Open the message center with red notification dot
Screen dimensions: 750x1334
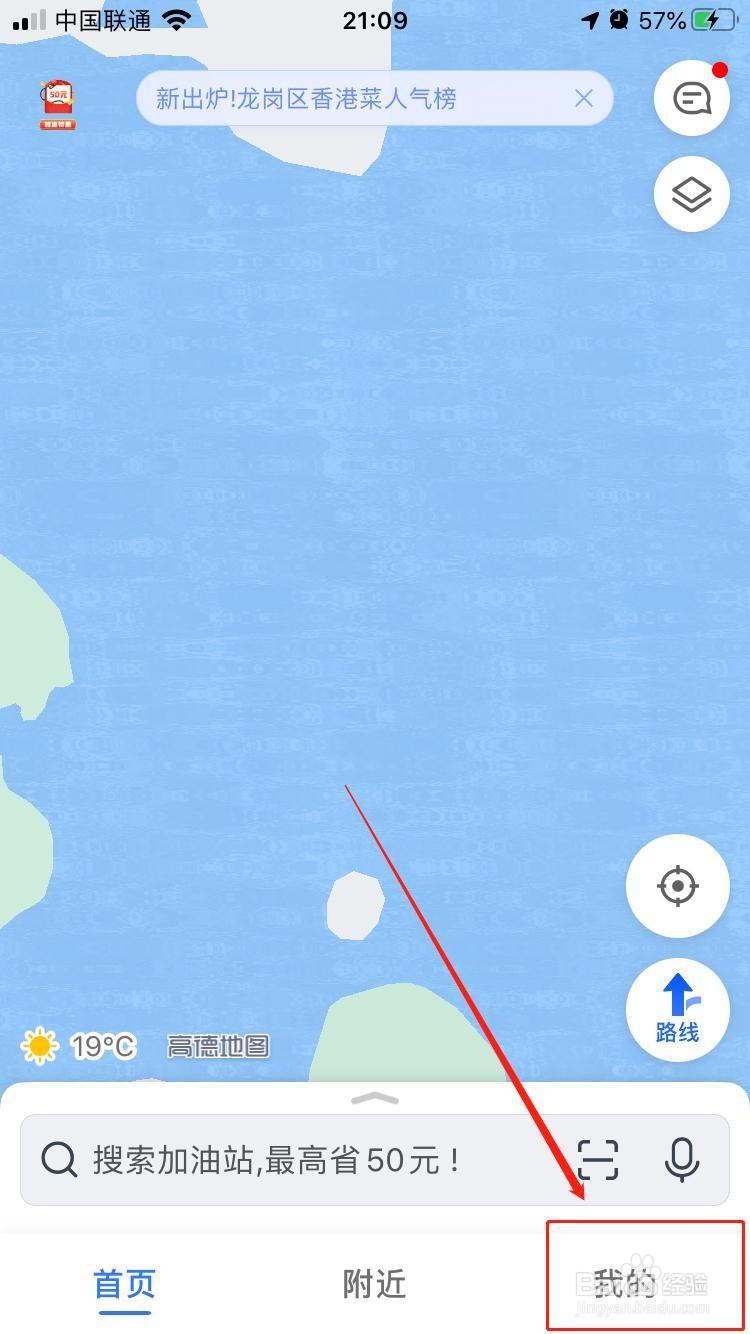[691, 97]
